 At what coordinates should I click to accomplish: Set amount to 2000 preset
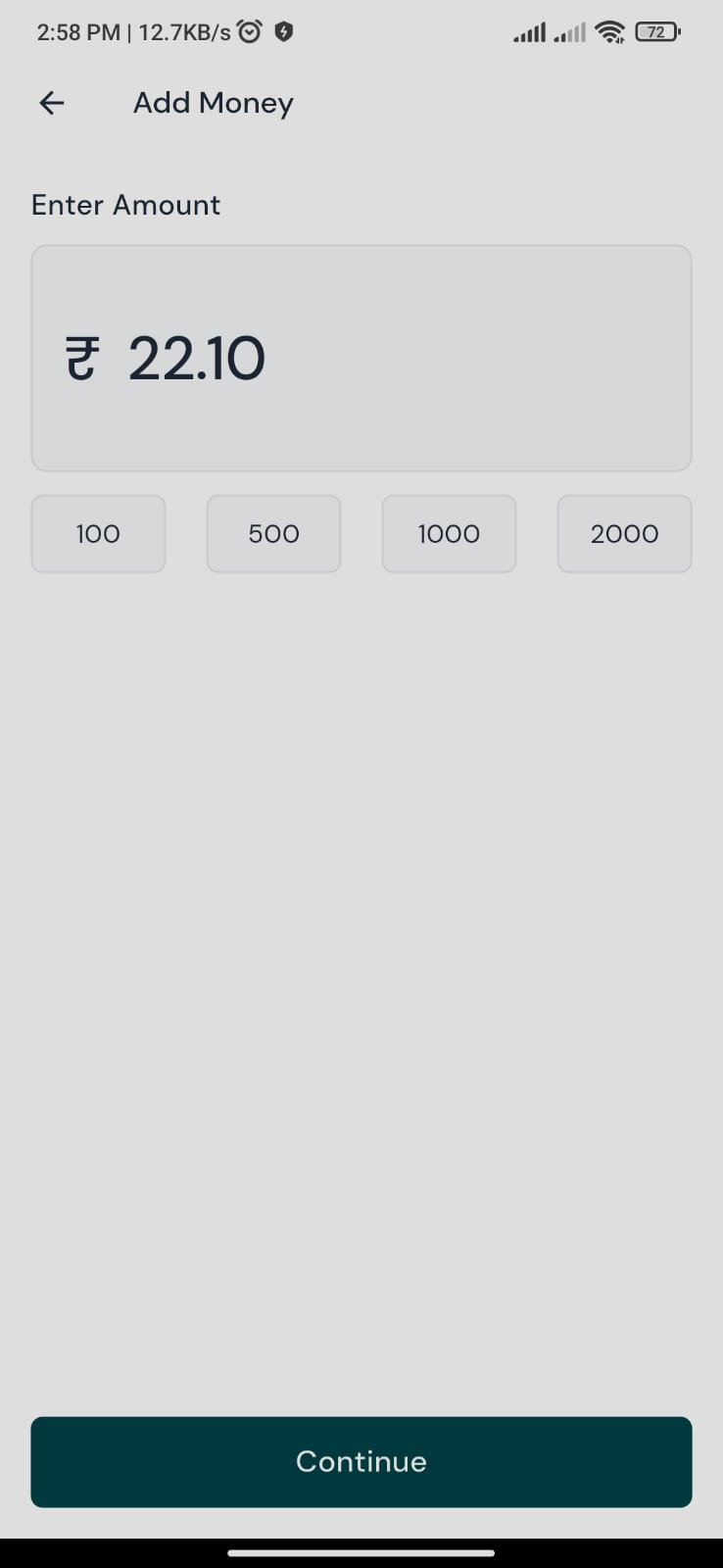(x=624, y=534)
